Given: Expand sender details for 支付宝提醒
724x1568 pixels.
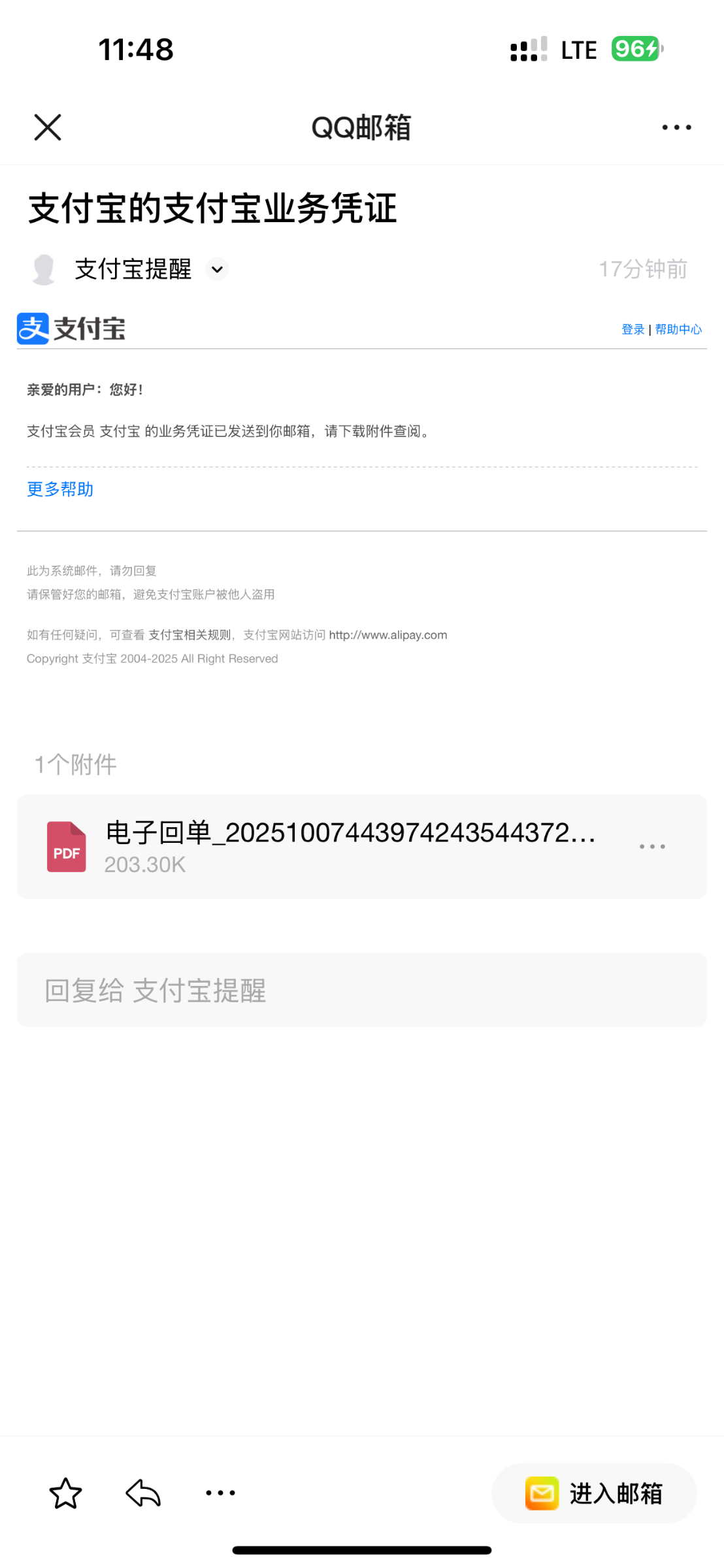Looking at the screenshot, I should point(217,269).
